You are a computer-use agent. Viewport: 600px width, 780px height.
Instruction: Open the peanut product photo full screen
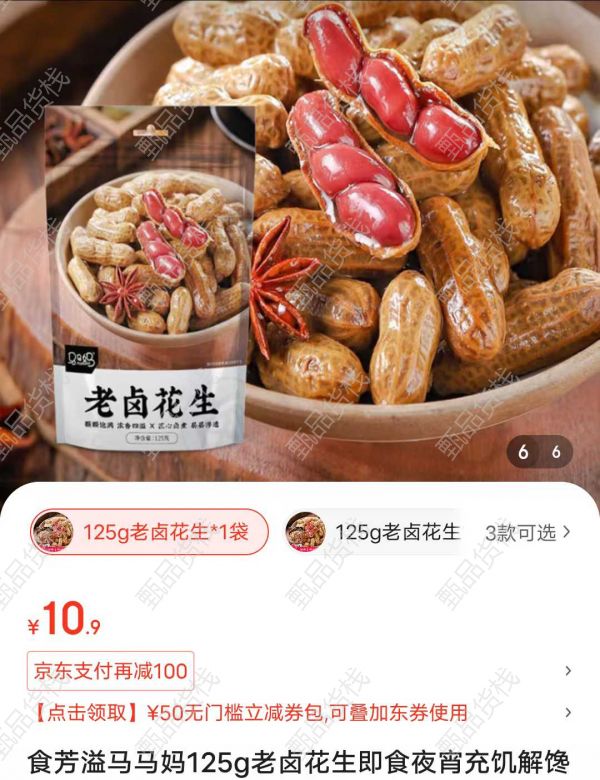(300, 240)
